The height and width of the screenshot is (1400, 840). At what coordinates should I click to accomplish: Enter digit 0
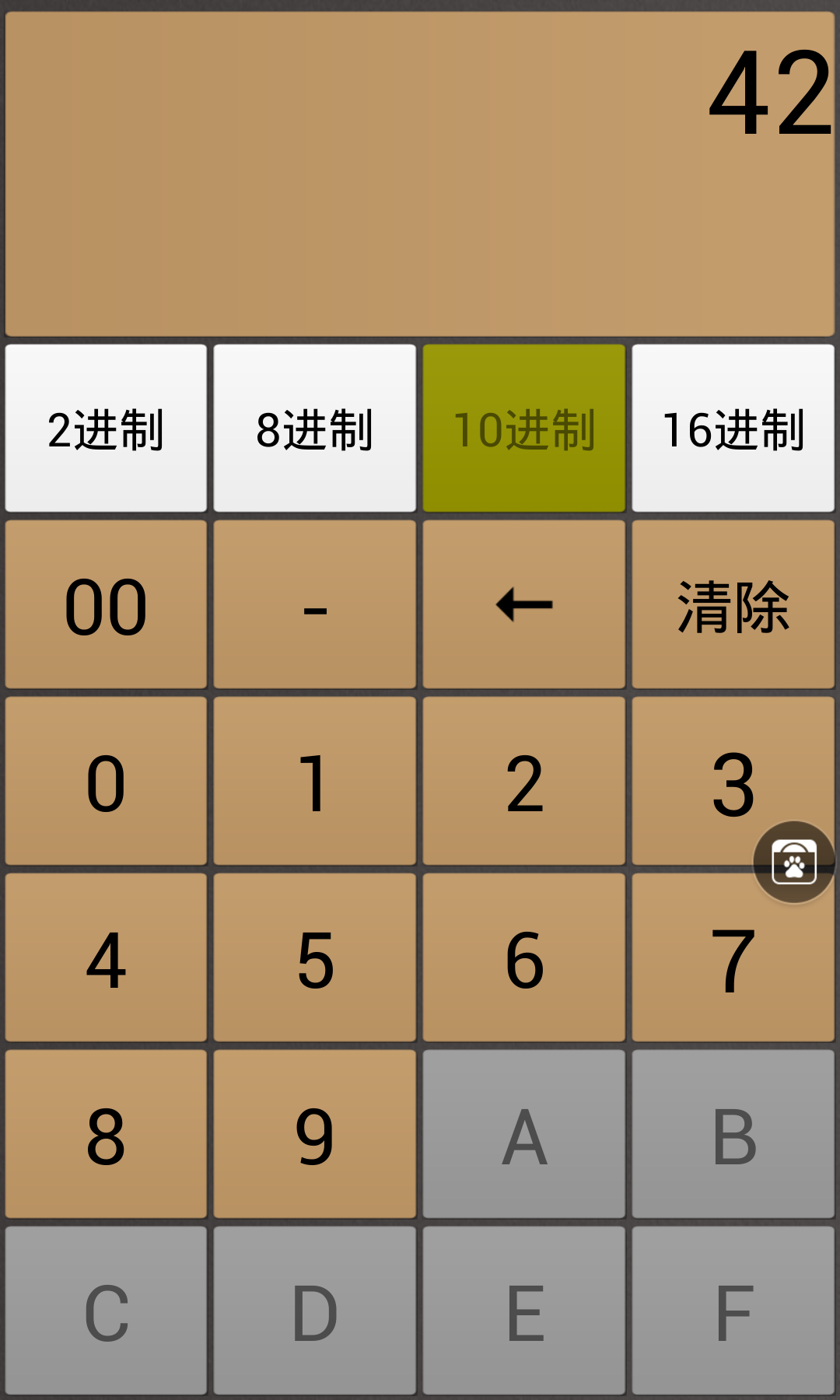106,782
